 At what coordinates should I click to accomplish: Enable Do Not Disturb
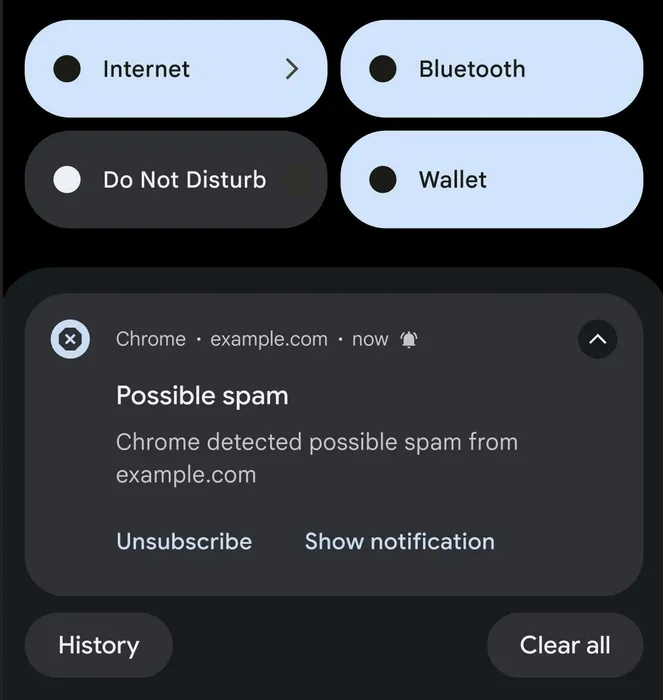point(176,179)
